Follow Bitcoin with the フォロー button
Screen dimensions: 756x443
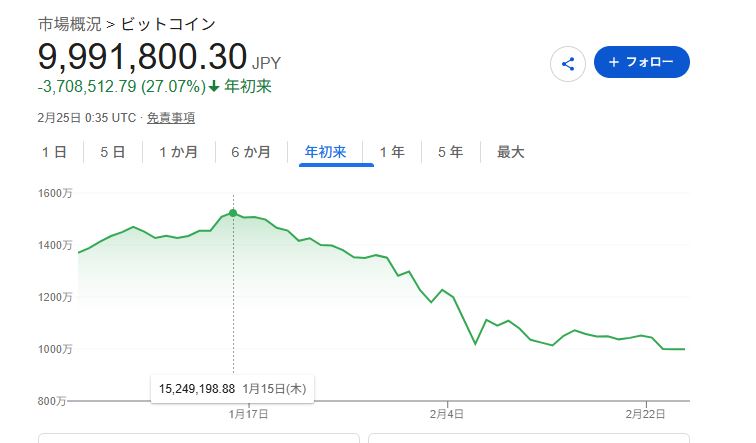point(641,62)
